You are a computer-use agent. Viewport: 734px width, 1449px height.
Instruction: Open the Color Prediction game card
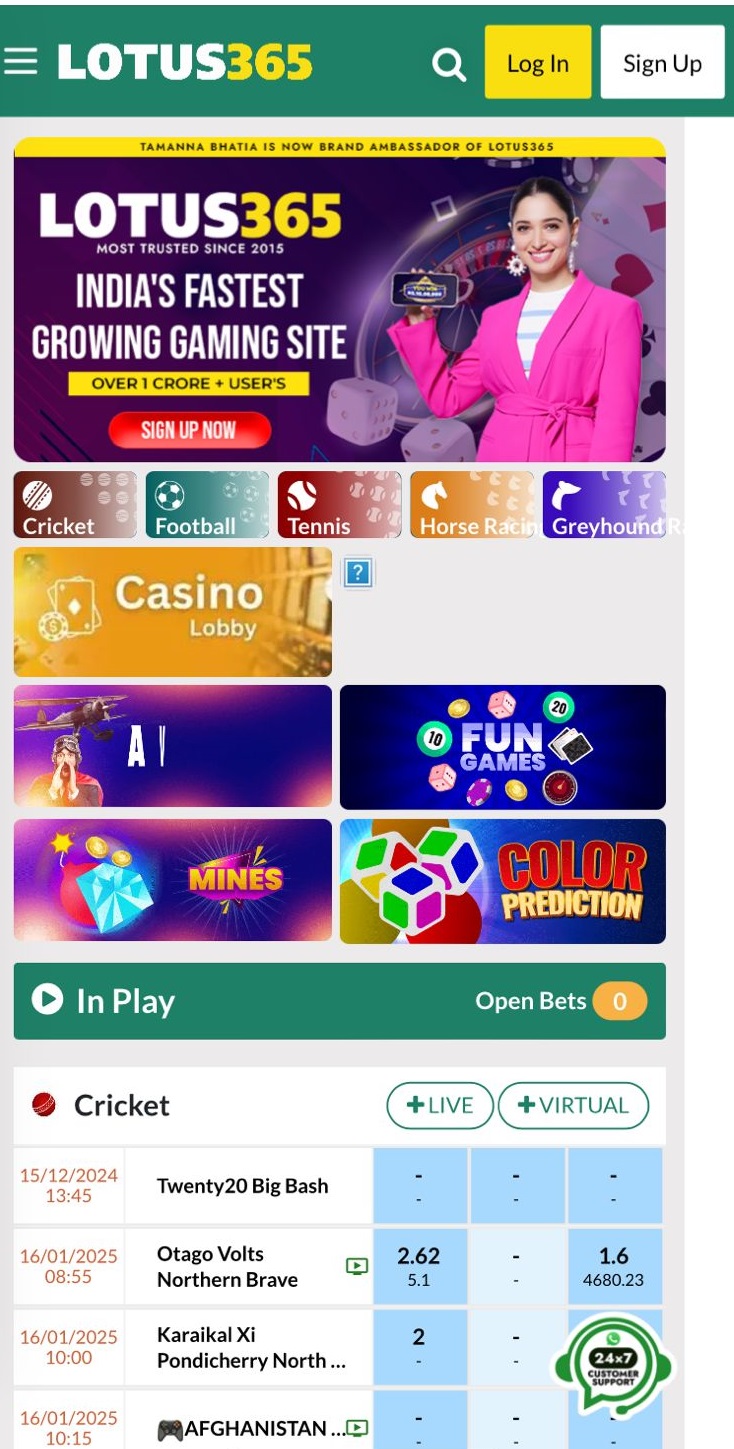click(x=502, y=881)
